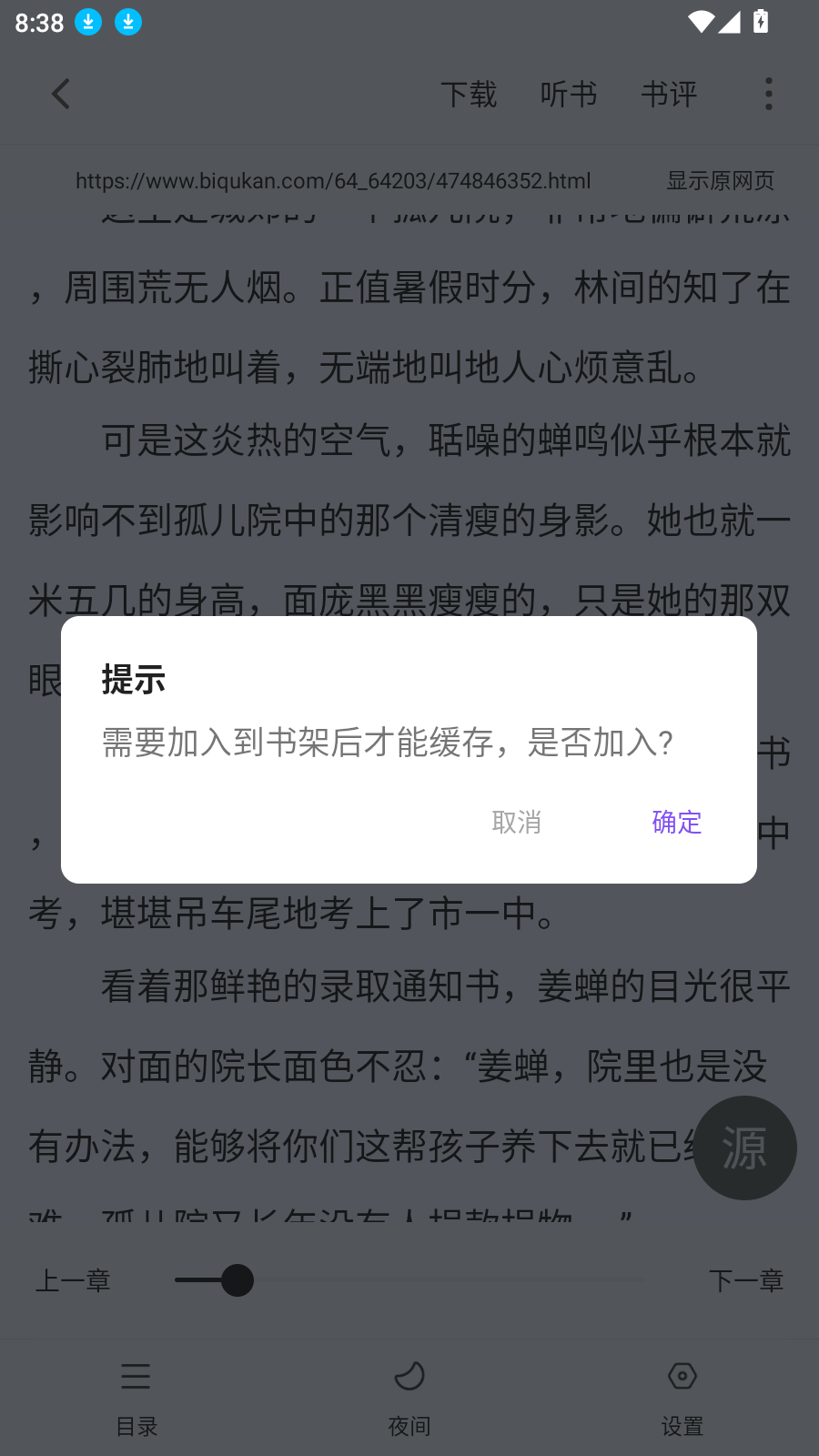The height and width of the screenshot is (1456, 819).
Task: Dismiss the dialog with 取消
Action: [516, 823]
